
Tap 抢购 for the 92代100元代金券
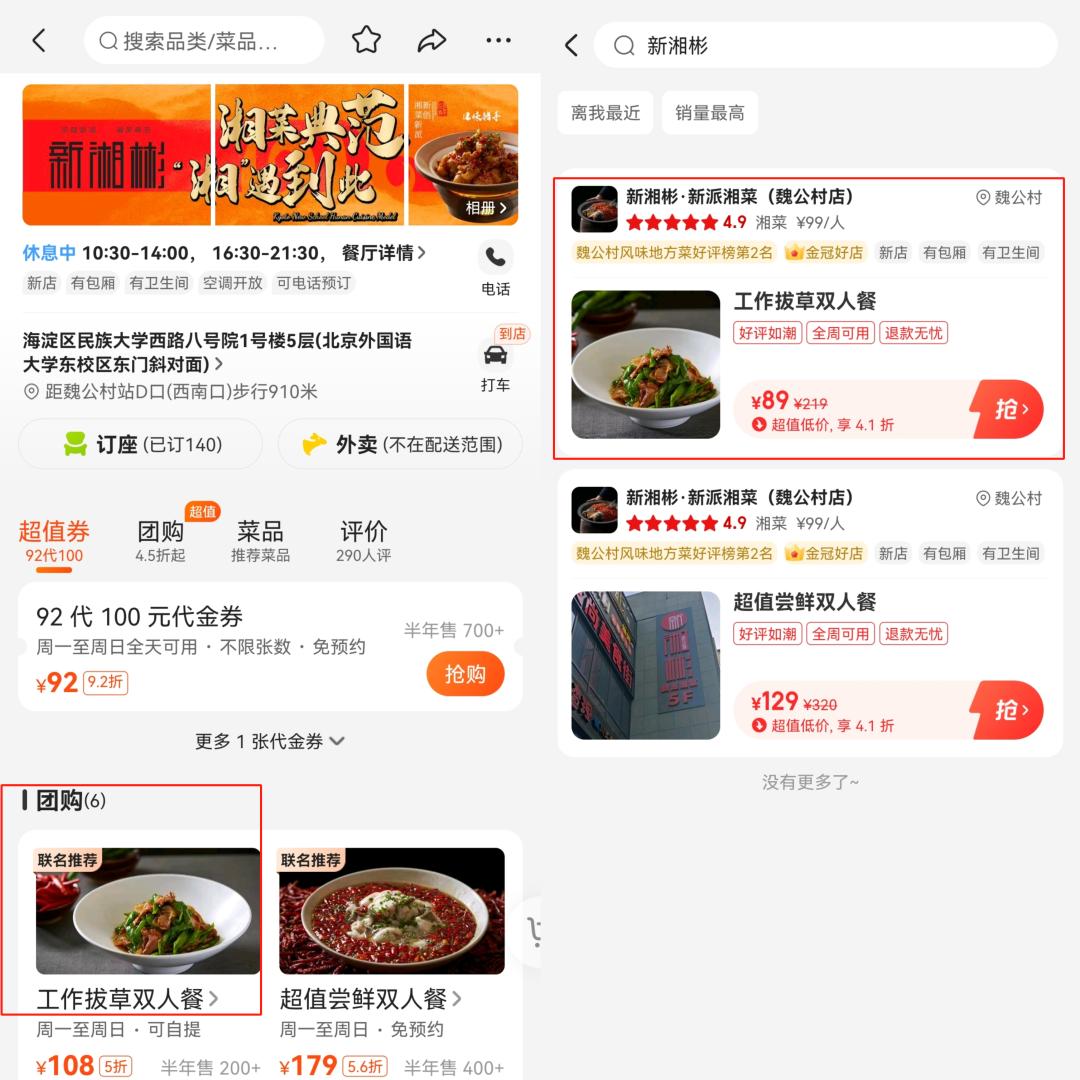coord(465,674)
